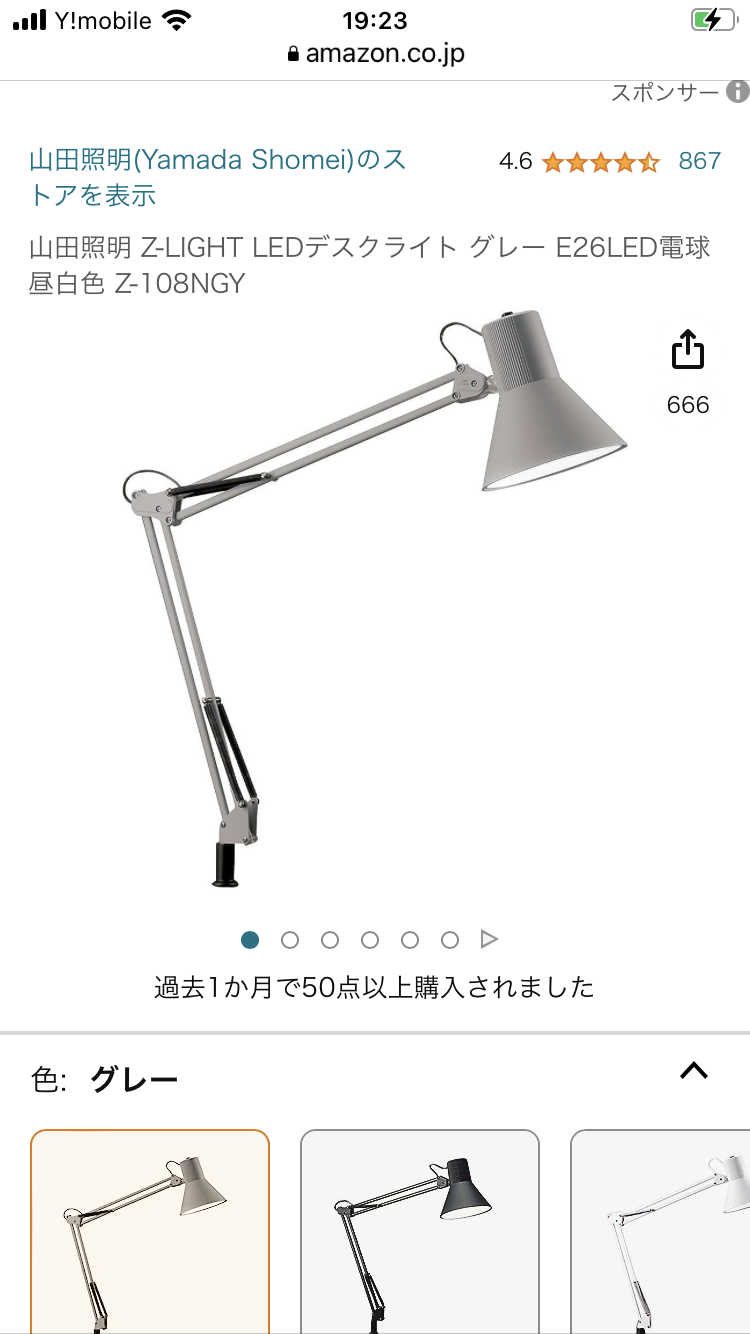Image resolution: width=750 pixels, height=1334 pixels.
Task: Play the product video indicator
Action: coord(489,940)
